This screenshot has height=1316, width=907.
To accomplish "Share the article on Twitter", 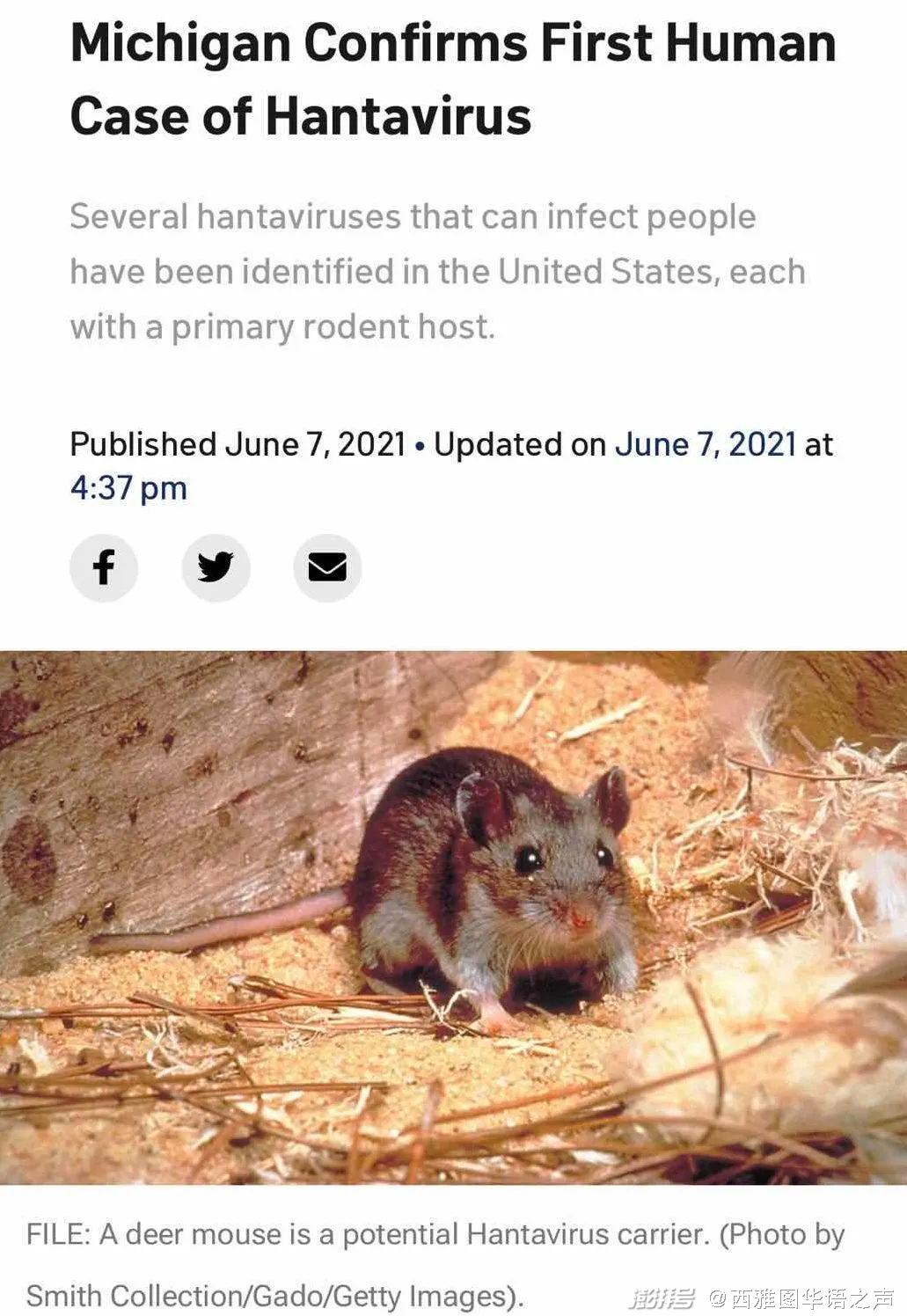I will pos(216,567).
